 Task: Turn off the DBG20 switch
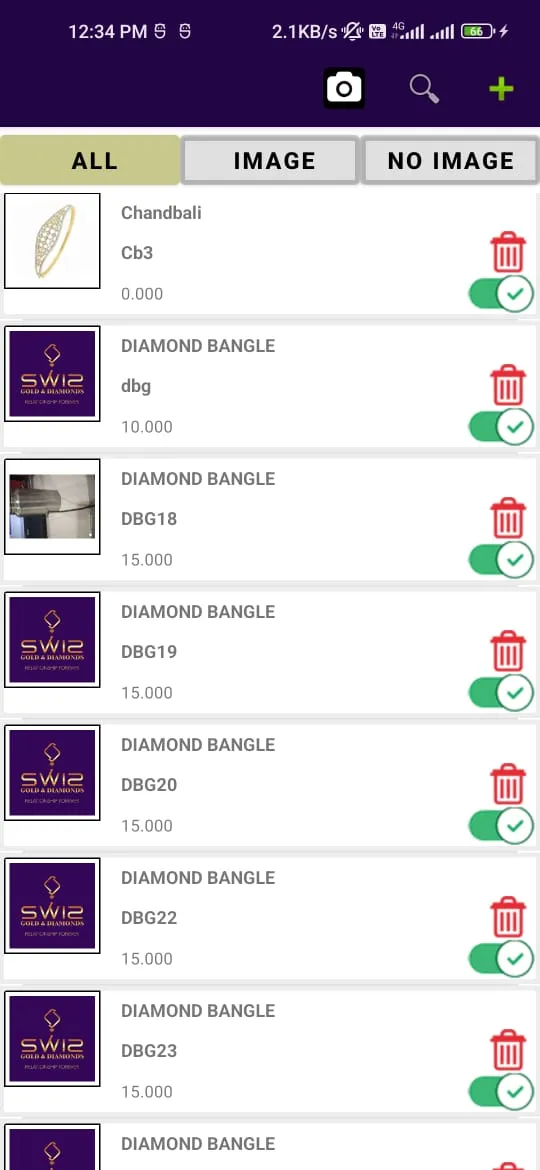501,825
